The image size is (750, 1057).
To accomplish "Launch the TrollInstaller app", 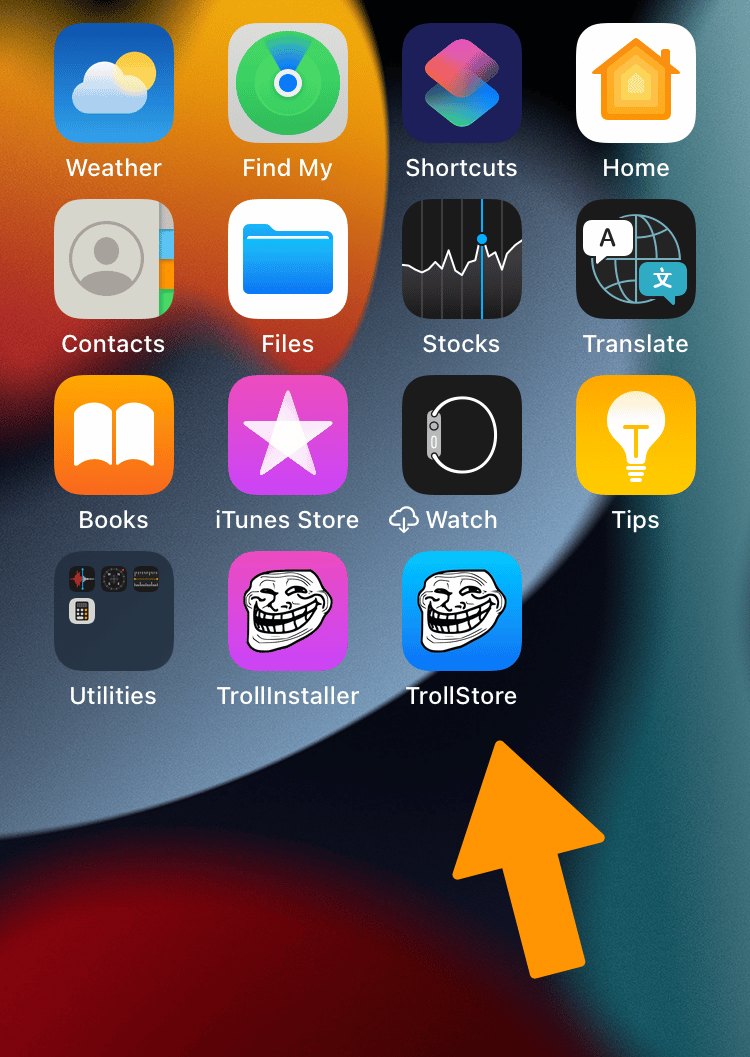I will 288,611.
